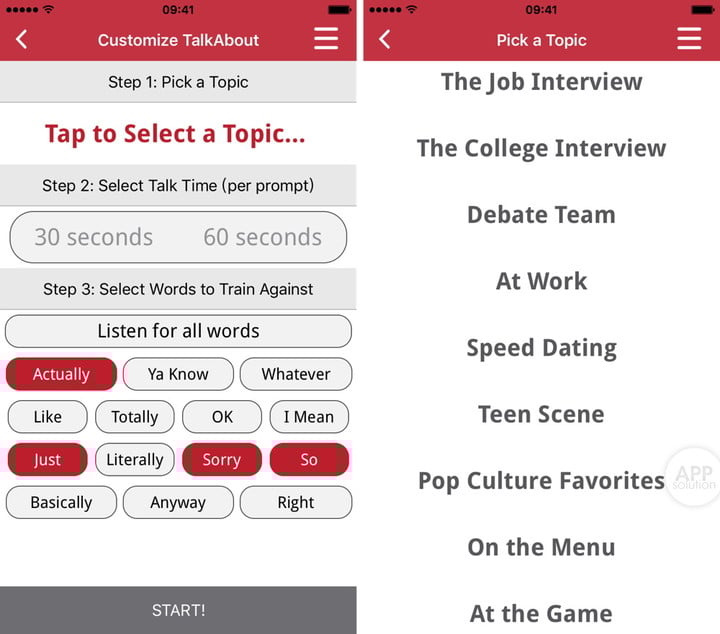The image size is (720, 634).
Task: Hit the START! button
Action: pos(178,610)
